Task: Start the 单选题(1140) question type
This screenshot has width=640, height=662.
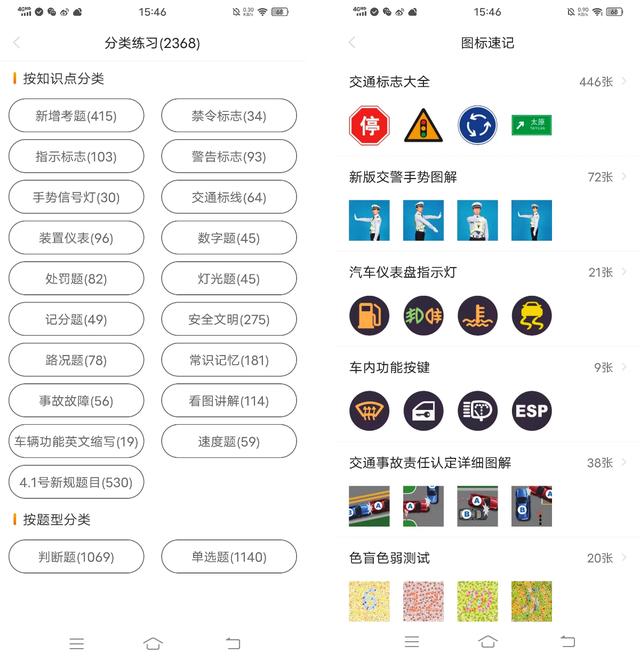Action: click(x=229, y=557)
